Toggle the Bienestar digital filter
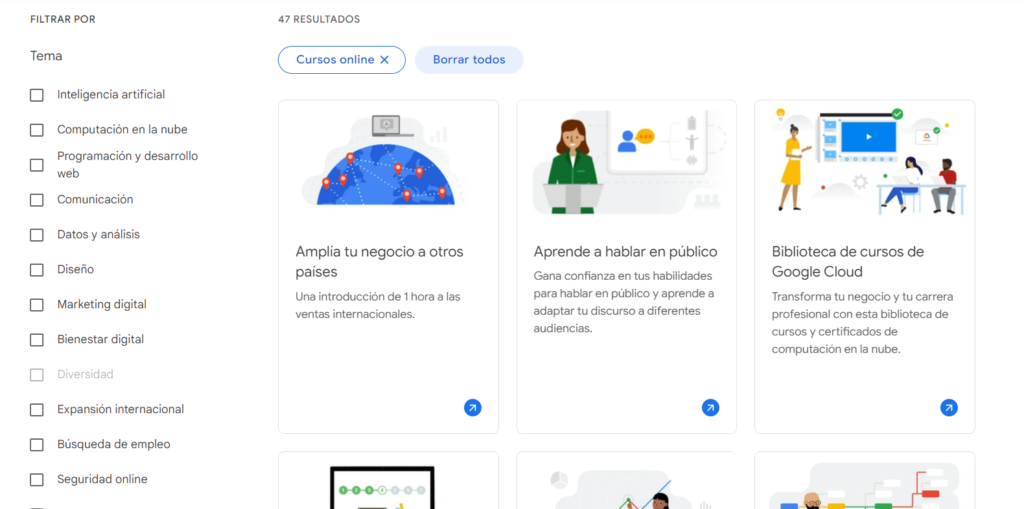 [37, 340]
